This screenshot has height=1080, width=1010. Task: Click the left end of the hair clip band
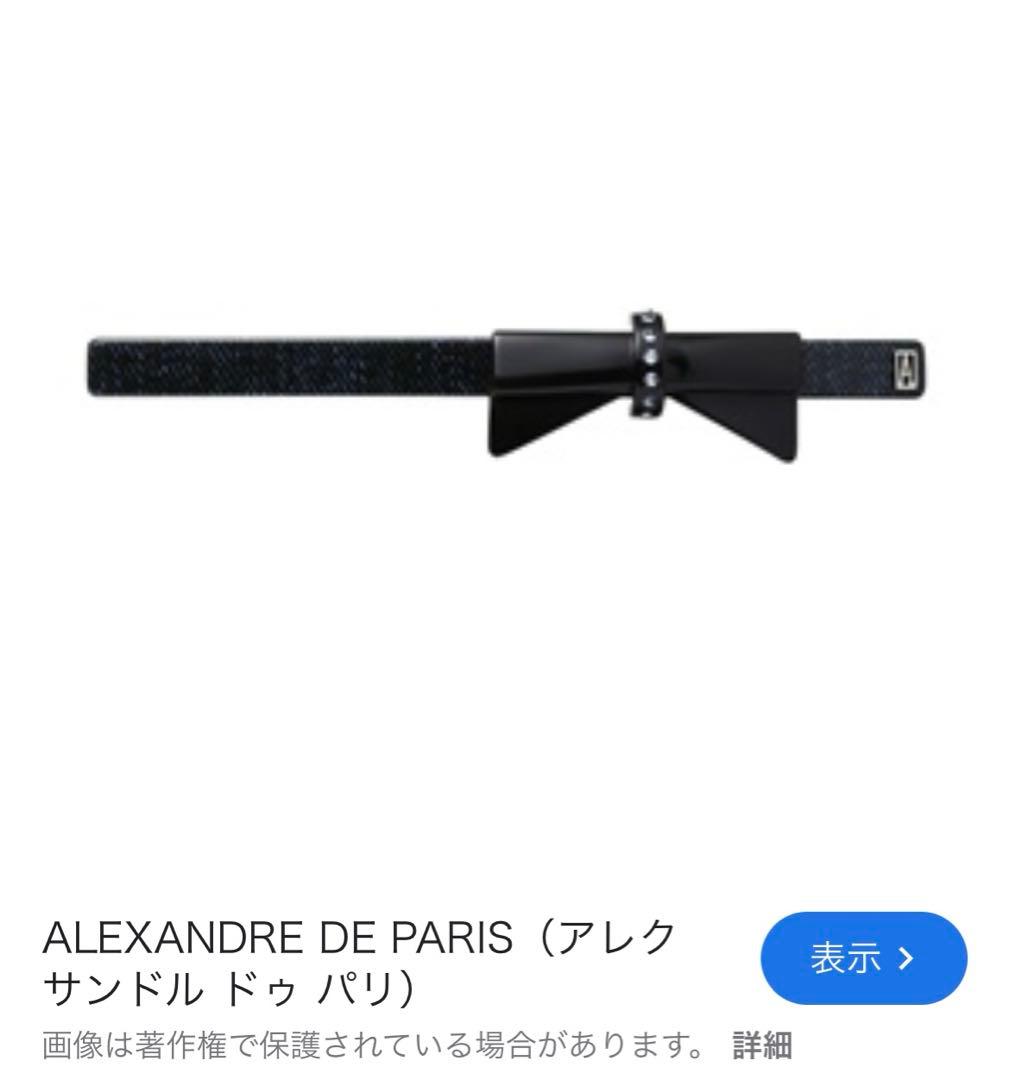tap(110, 365)
